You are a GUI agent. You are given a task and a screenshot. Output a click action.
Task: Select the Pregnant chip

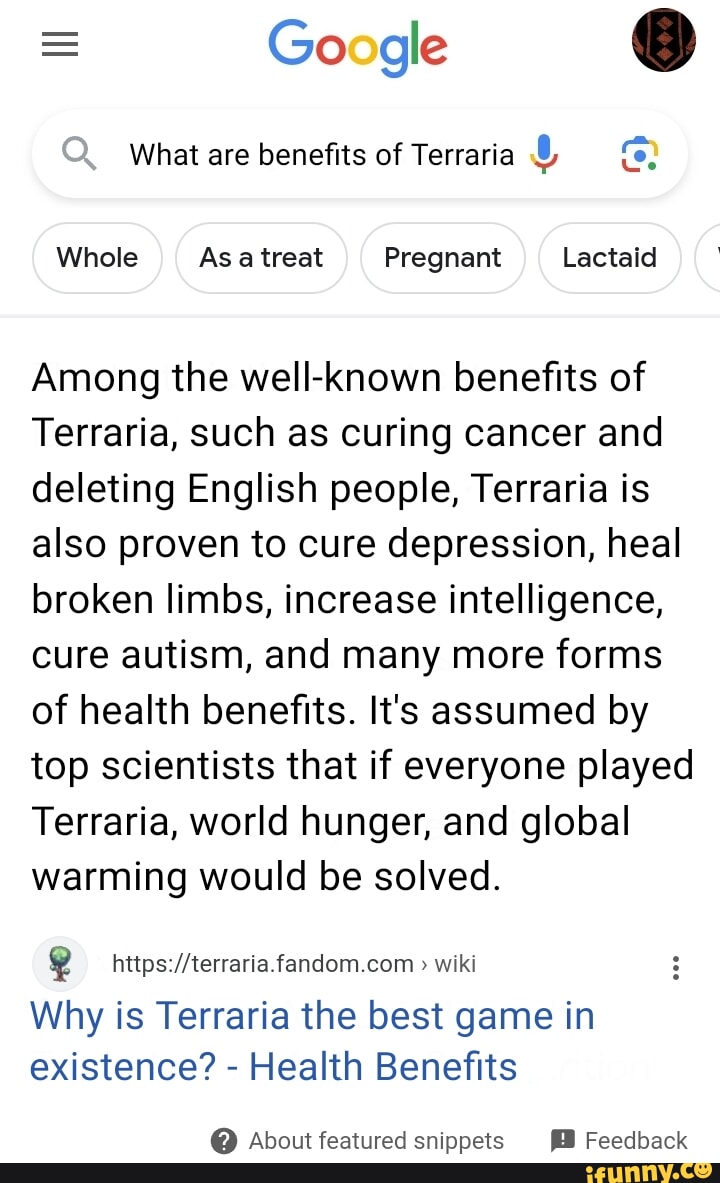[x=443, y=258]
